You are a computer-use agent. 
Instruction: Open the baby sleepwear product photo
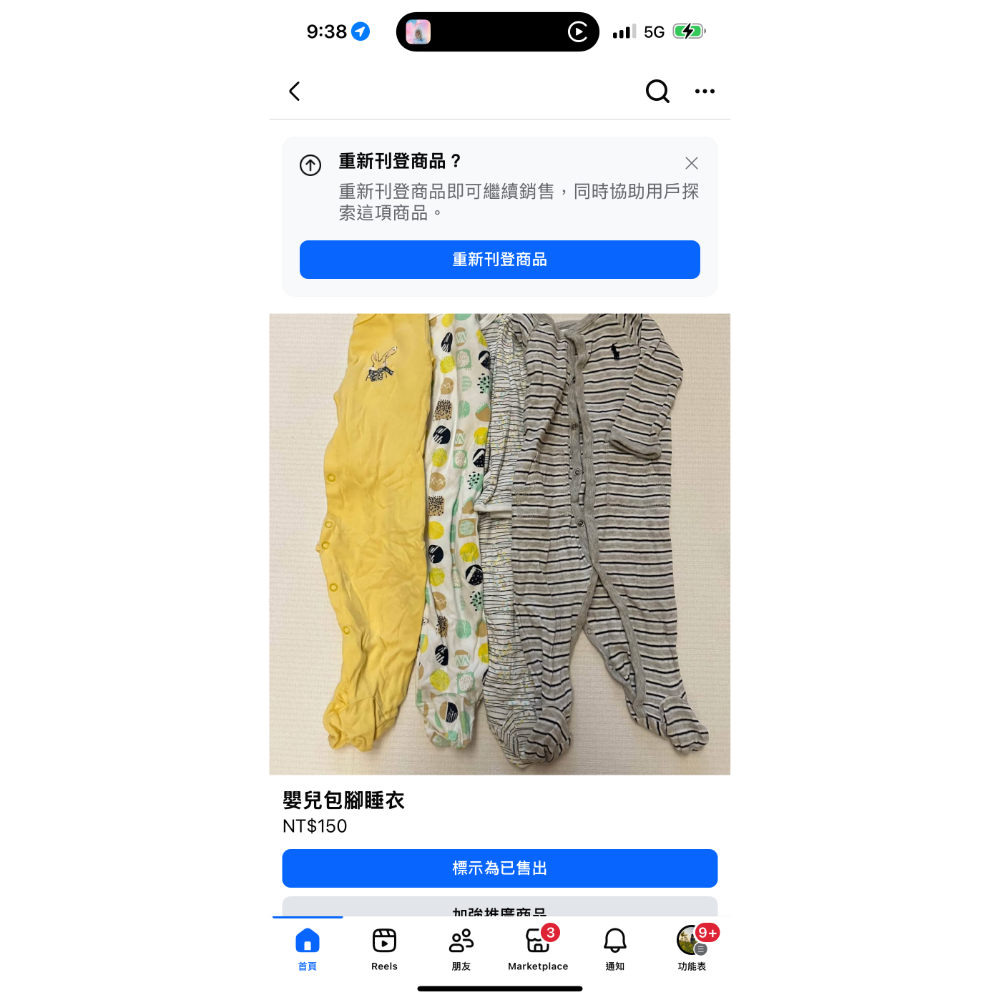[499, 544]
